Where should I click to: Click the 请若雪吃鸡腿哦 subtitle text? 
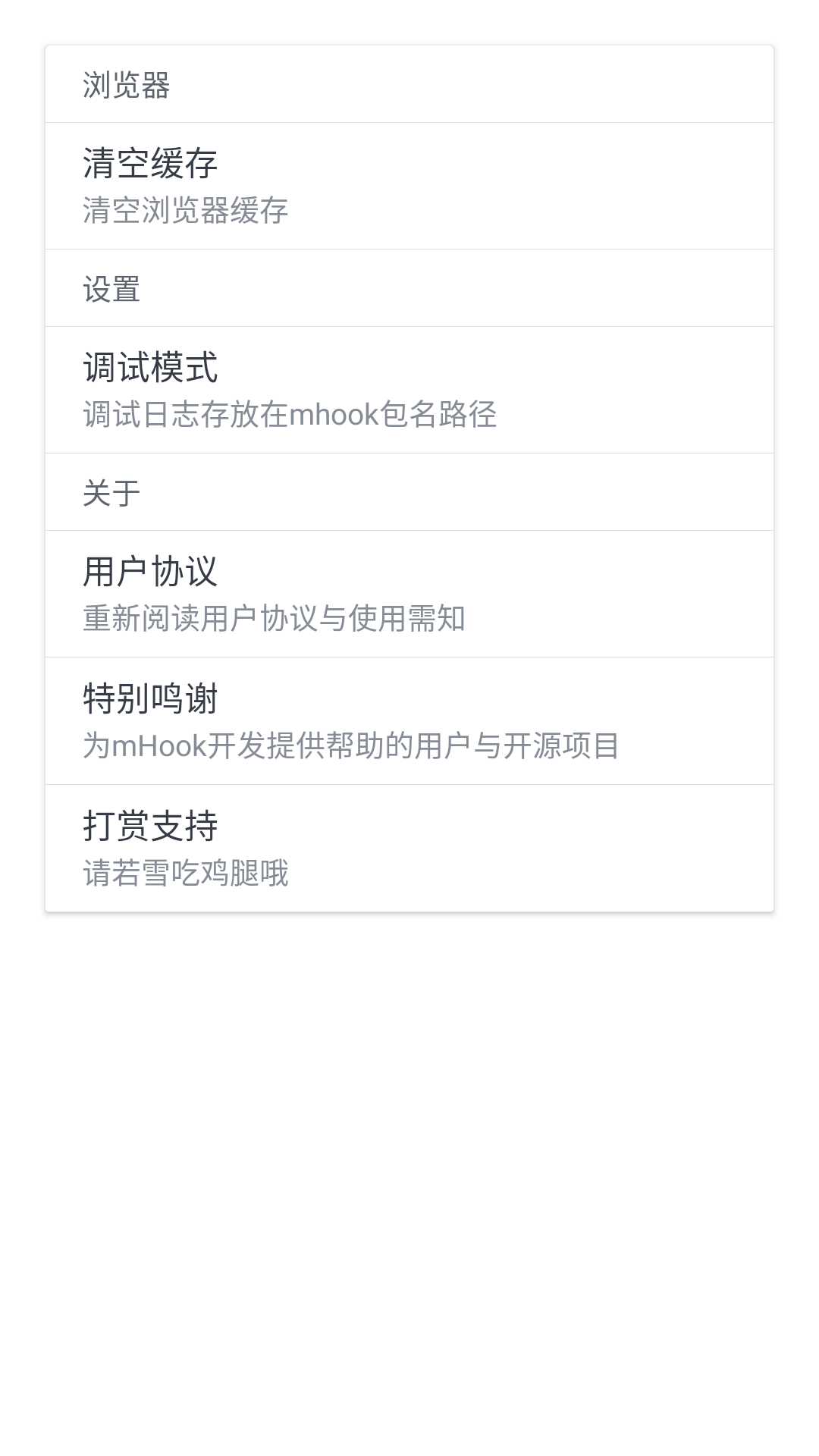pos(186,873)
